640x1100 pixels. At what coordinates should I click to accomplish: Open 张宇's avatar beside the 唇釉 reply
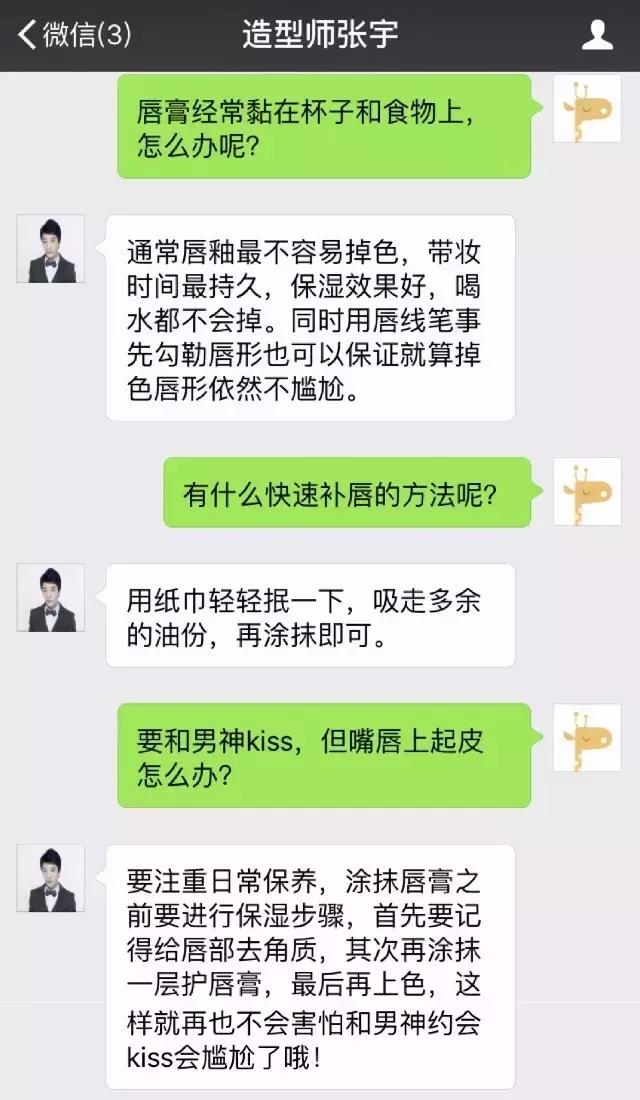click(x=51, y=248)
